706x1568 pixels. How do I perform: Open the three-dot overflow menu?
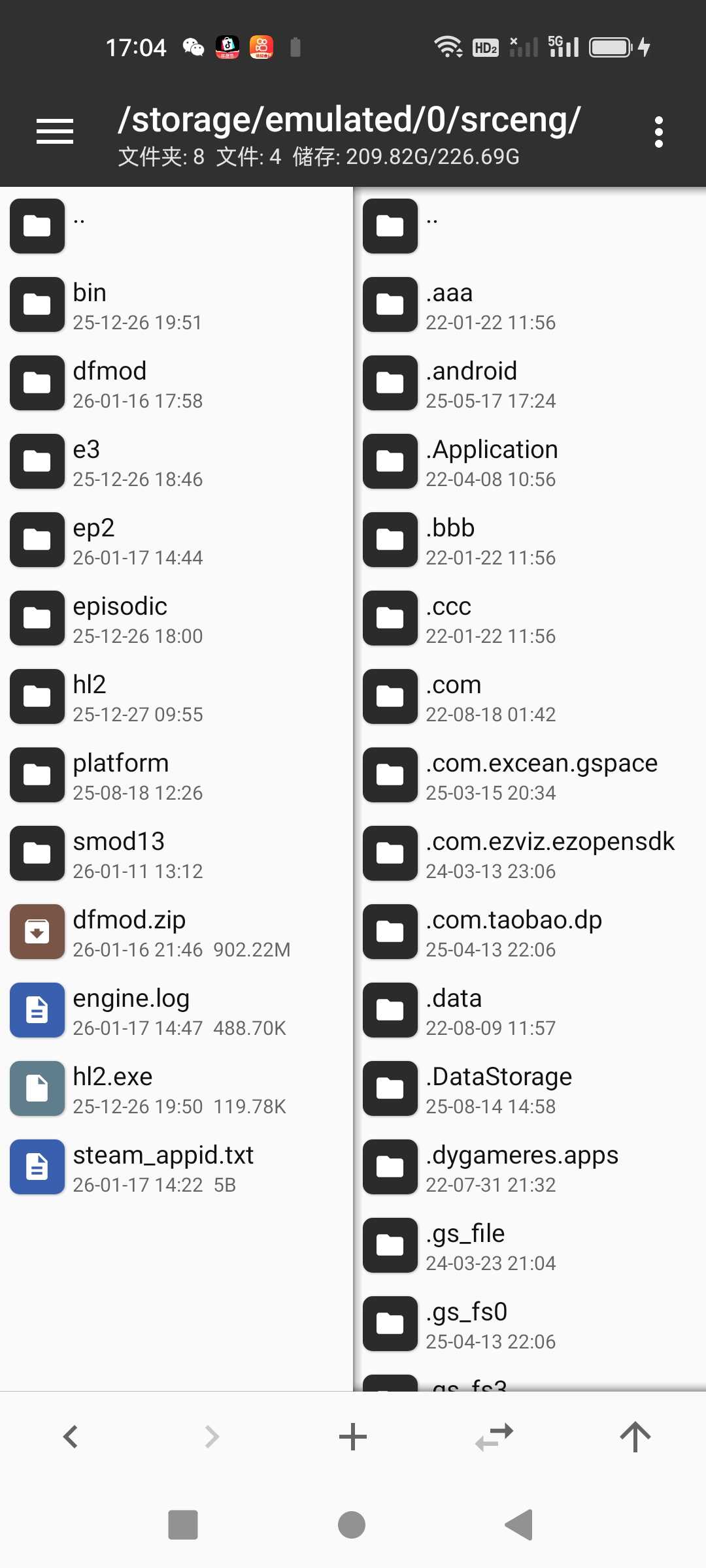(x=658, y=133)
